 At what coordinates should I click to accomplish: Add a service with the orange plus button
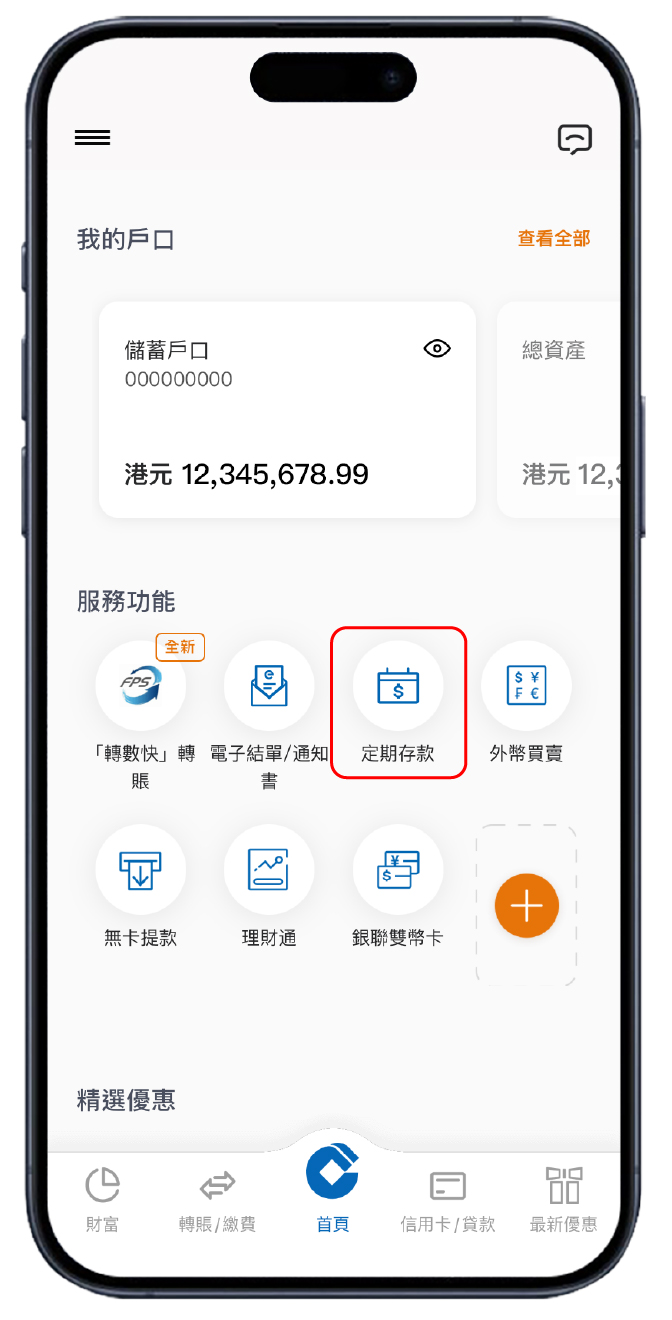pos(526,905)
